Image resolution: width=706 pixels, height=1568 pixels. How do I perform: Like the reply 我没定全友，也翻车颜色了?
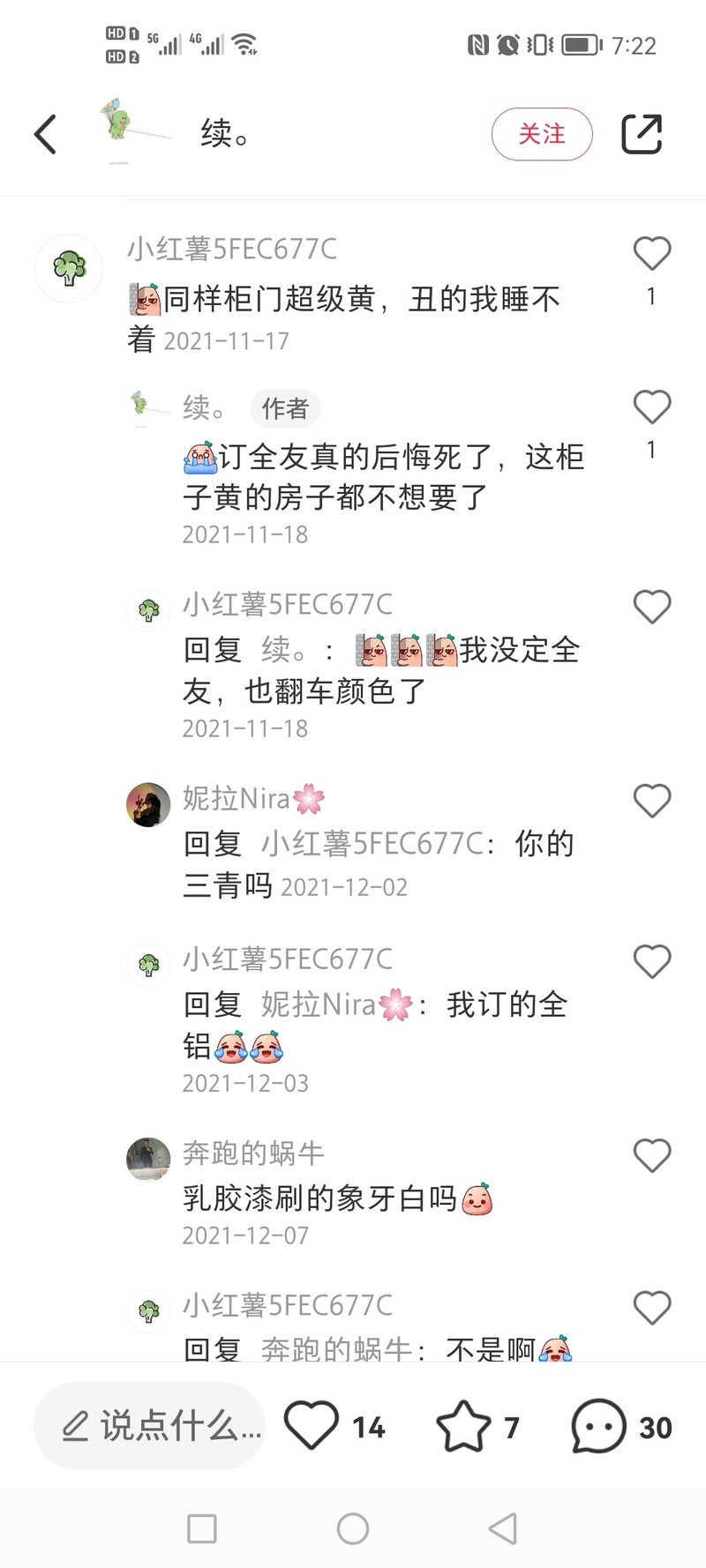[652, 607]
